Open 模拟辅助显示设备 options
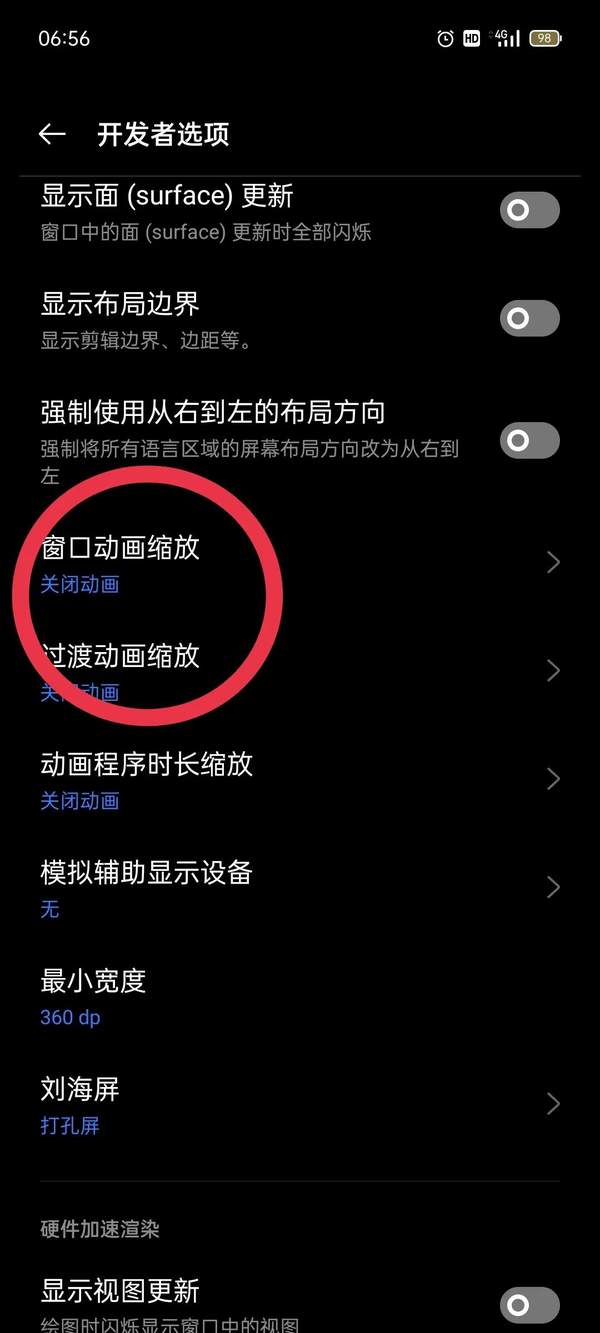This screenshot has width=600, height=1333. [x=300, y=887]
